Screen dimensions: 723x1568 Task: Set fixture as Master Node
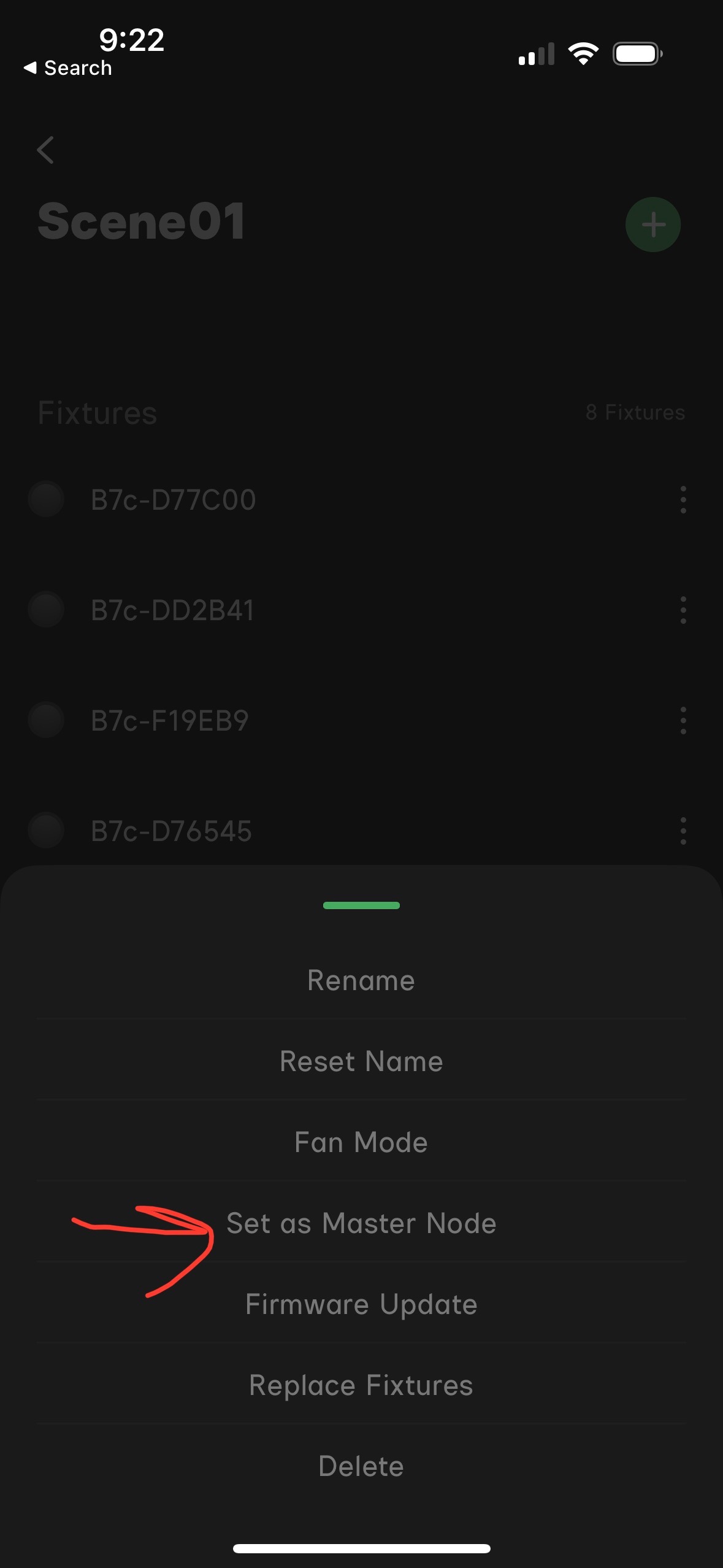tap(361, 1223)
